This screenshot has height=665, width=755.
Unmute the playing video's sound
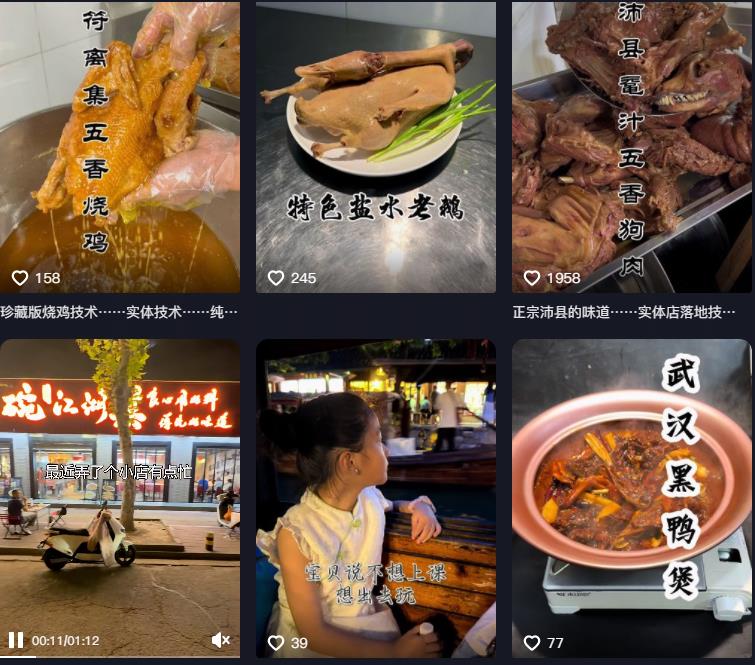pos(221,640)
